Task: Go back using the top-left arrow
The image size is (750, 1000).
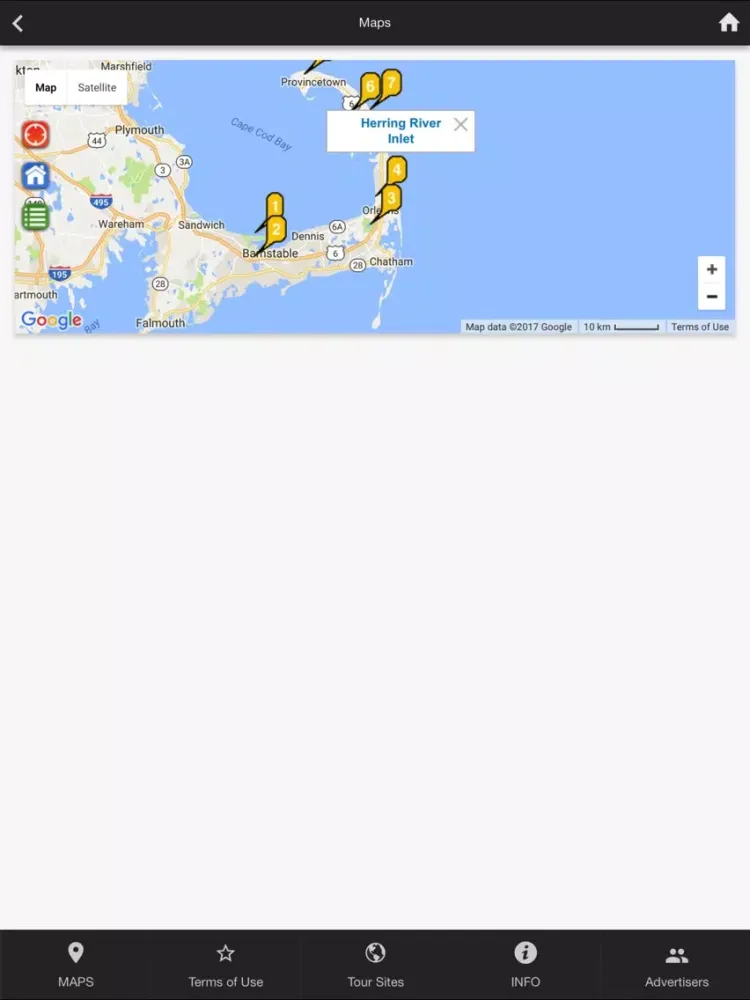Action: (18, 23)
